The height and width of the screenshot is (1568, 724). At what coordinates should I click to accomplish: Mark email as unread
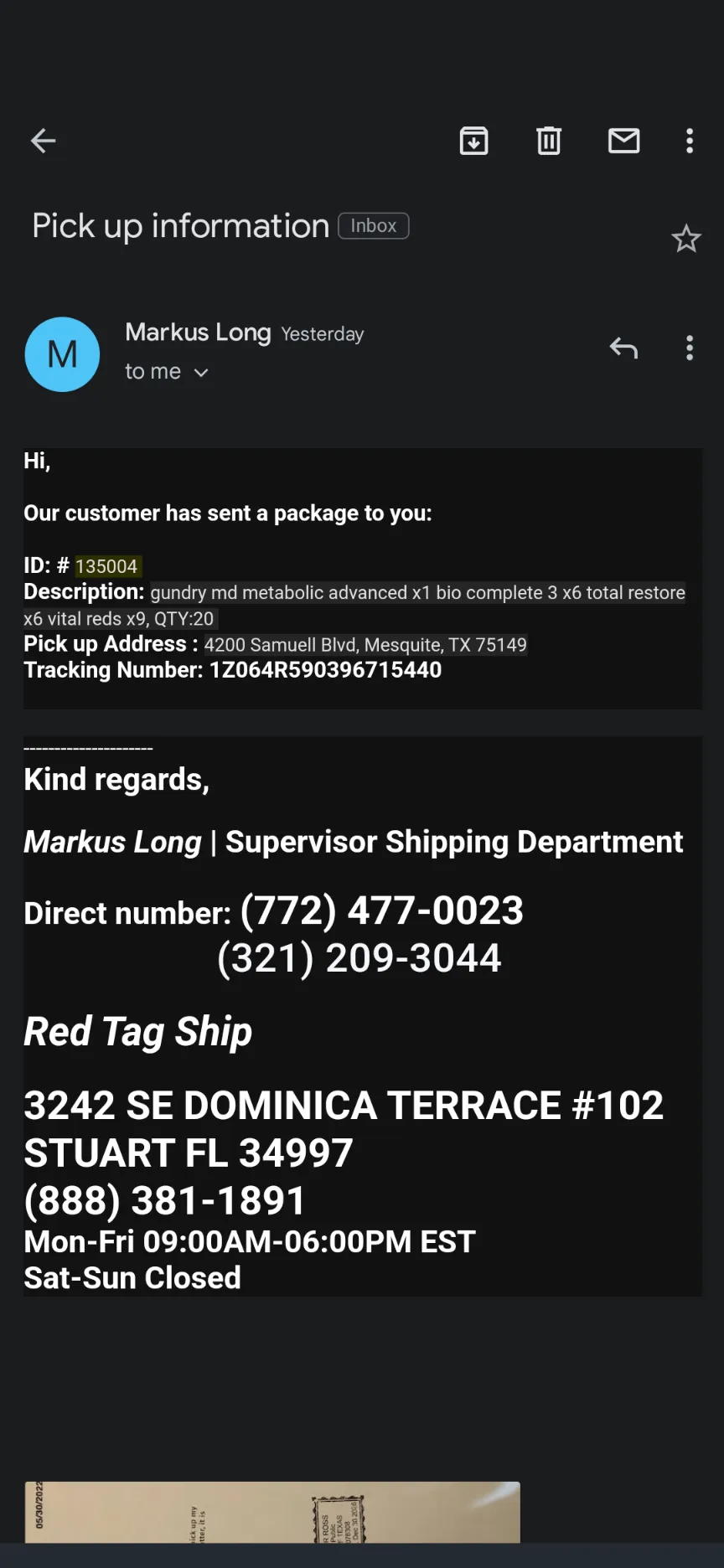(x=623, y=141)
